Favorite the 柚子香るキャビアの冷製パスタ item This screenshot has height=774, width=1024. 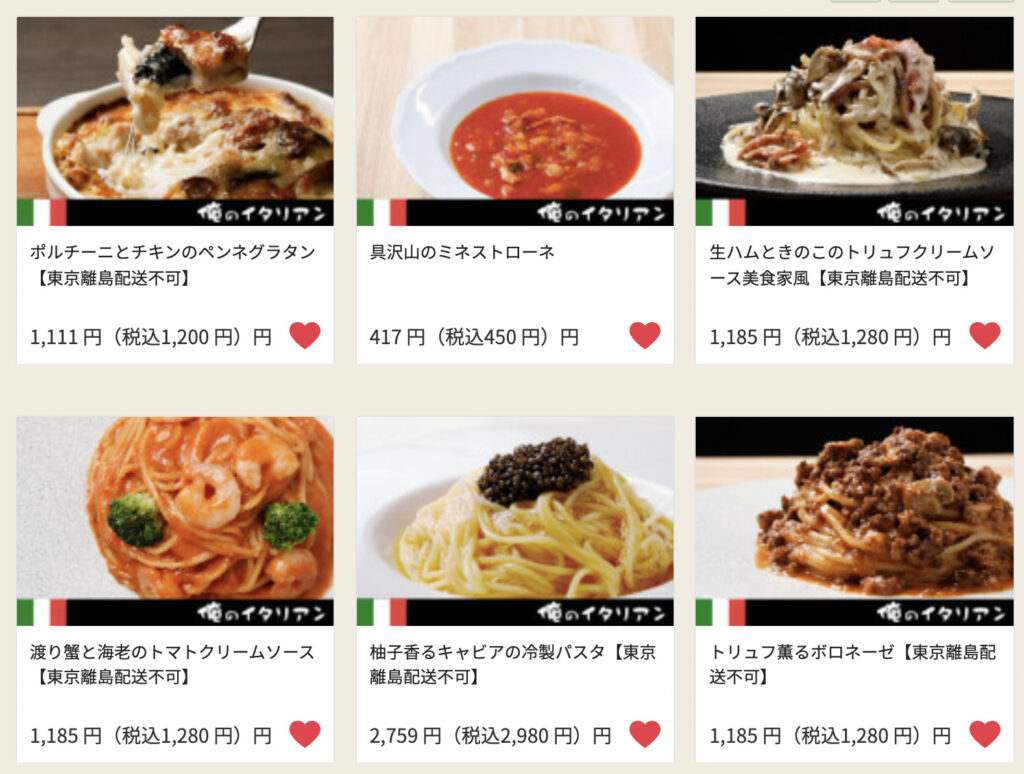tap(645, 734)
